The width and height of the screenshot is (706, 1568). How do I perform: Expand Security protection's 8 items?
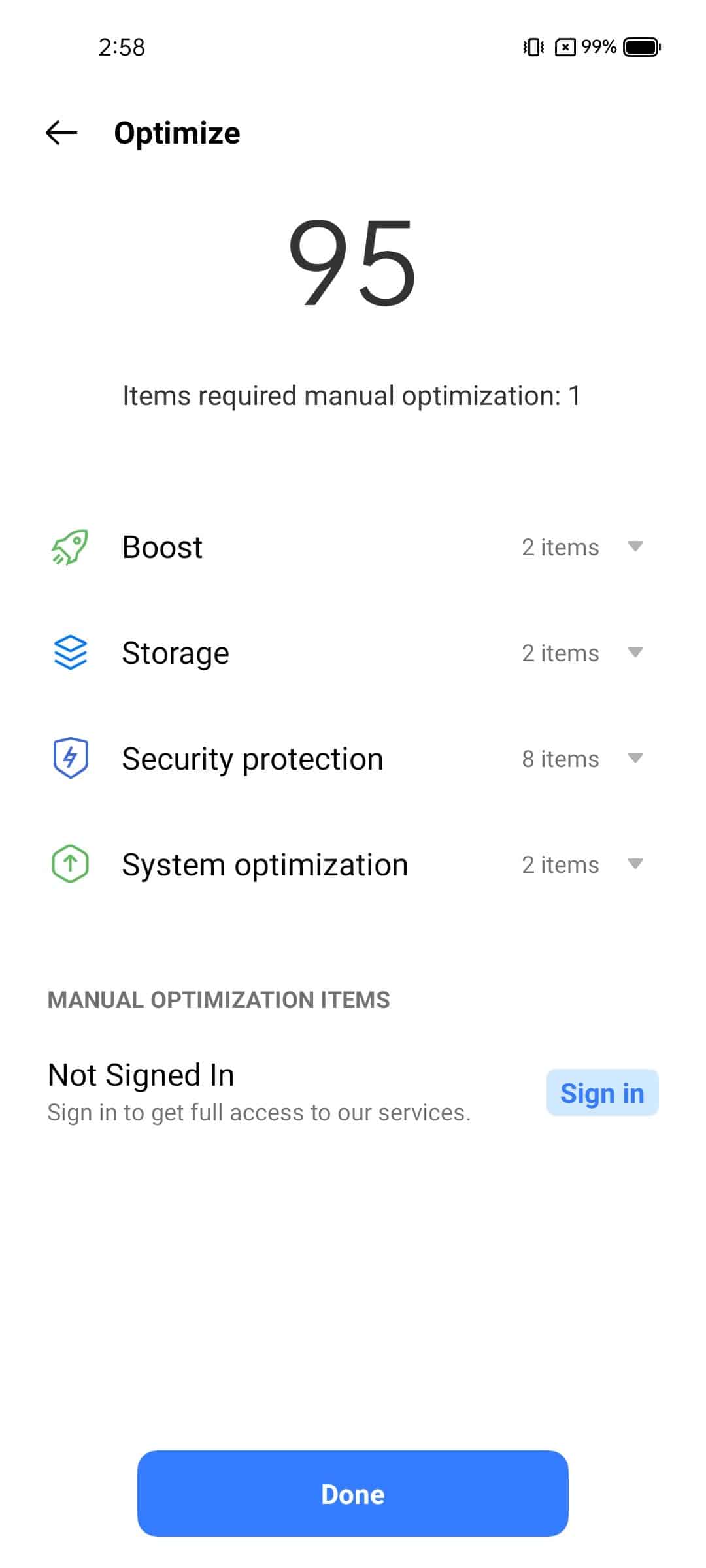pos(353,759)
